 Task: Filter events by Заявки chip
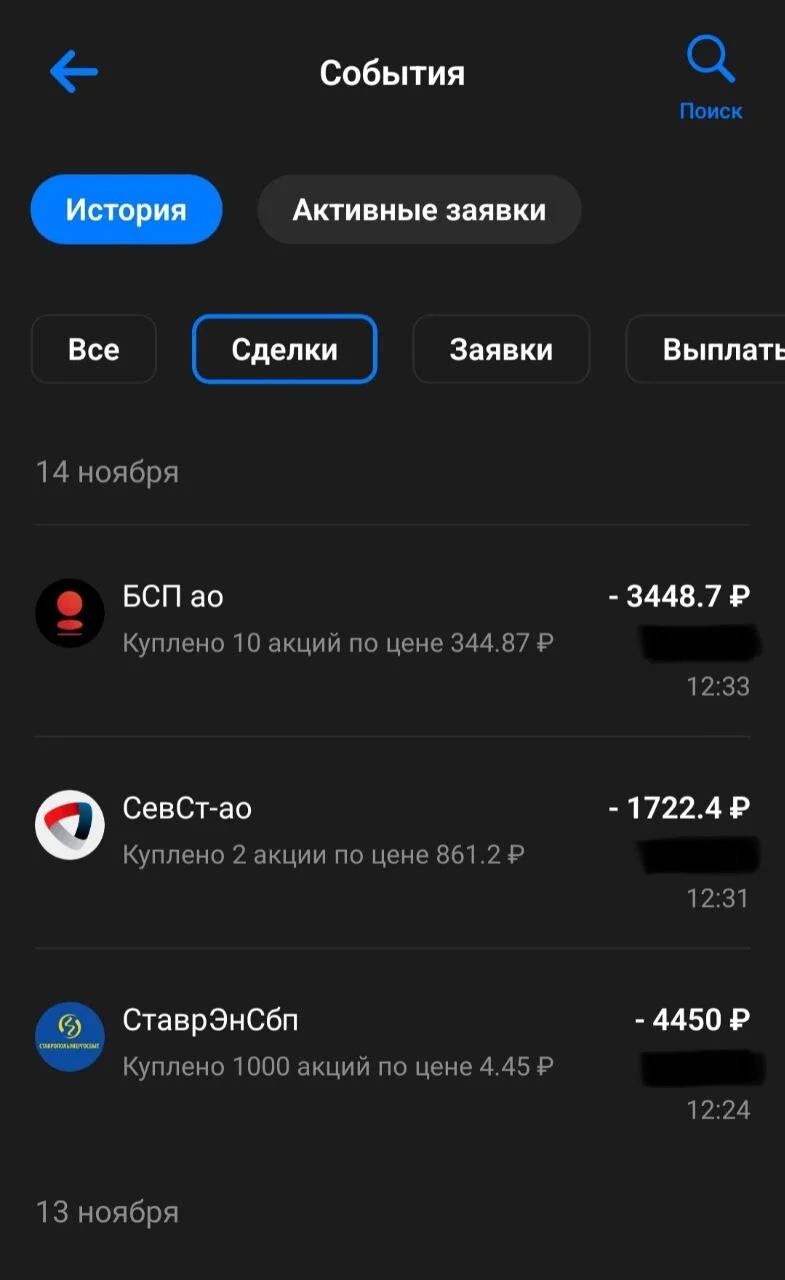point(501,349)
